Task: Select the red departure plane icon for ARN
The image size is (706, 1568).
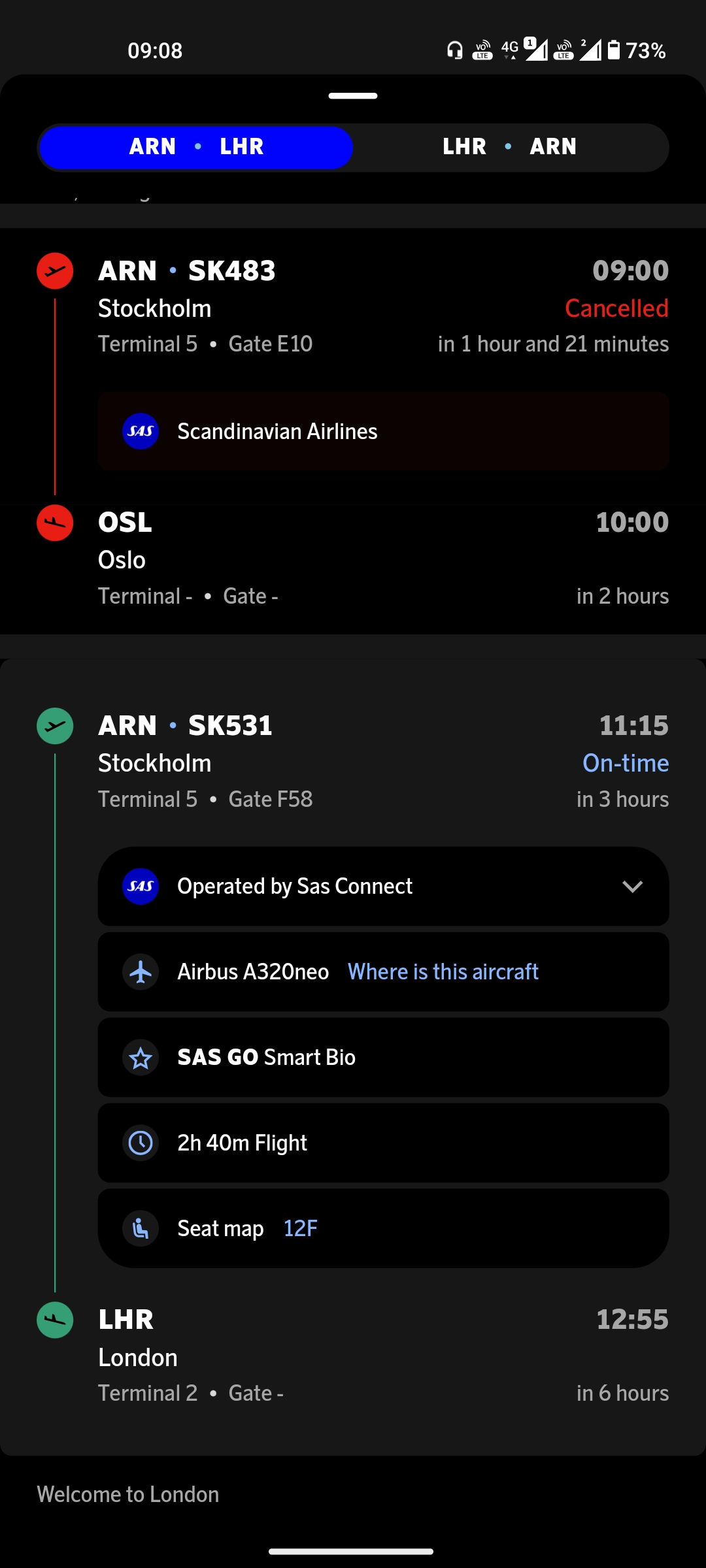Action: pyautogui.click(x=55, y=270)
